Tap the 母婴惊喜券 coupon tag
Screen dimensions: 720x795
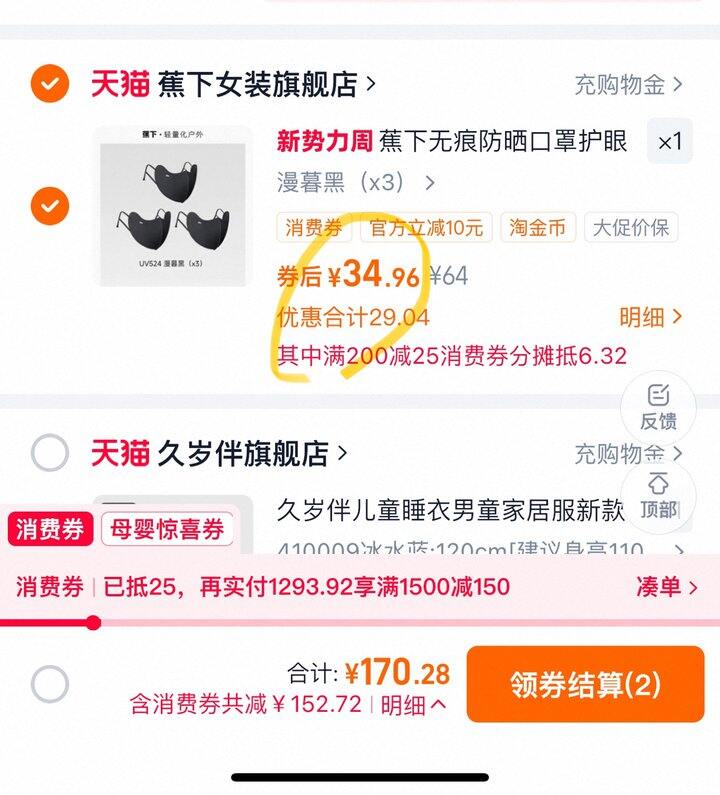coord(167,529)
